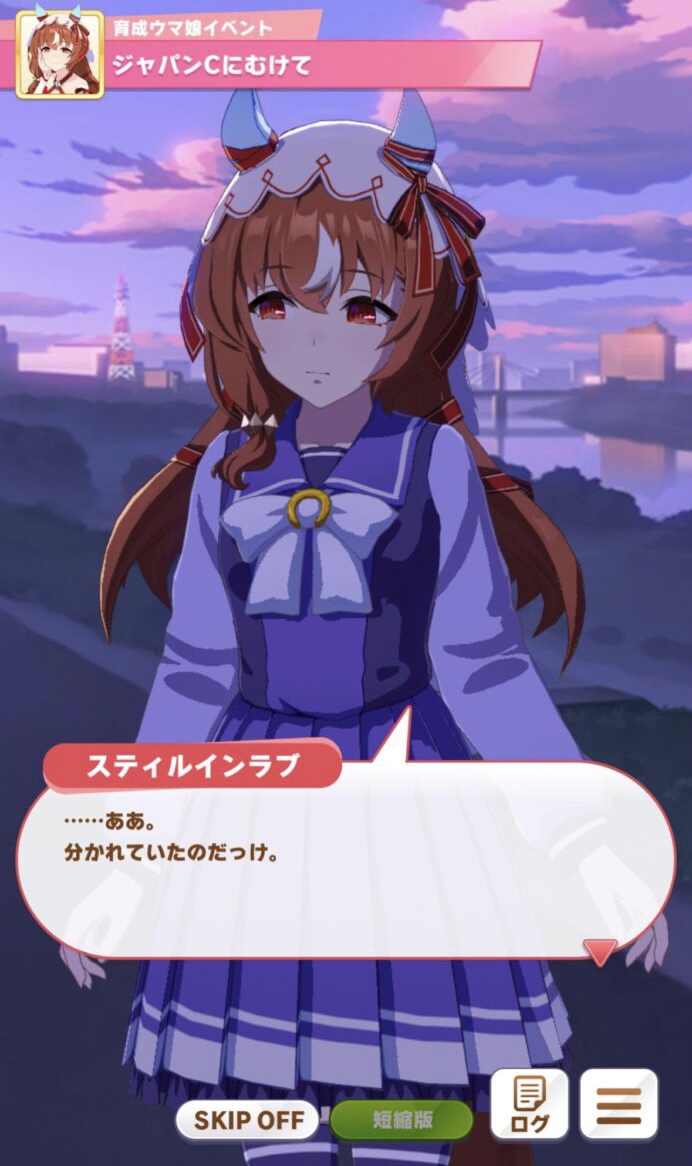Open the hamburger menu
Viewport: 692px width, 1166px height.
tap(618, 1104)
